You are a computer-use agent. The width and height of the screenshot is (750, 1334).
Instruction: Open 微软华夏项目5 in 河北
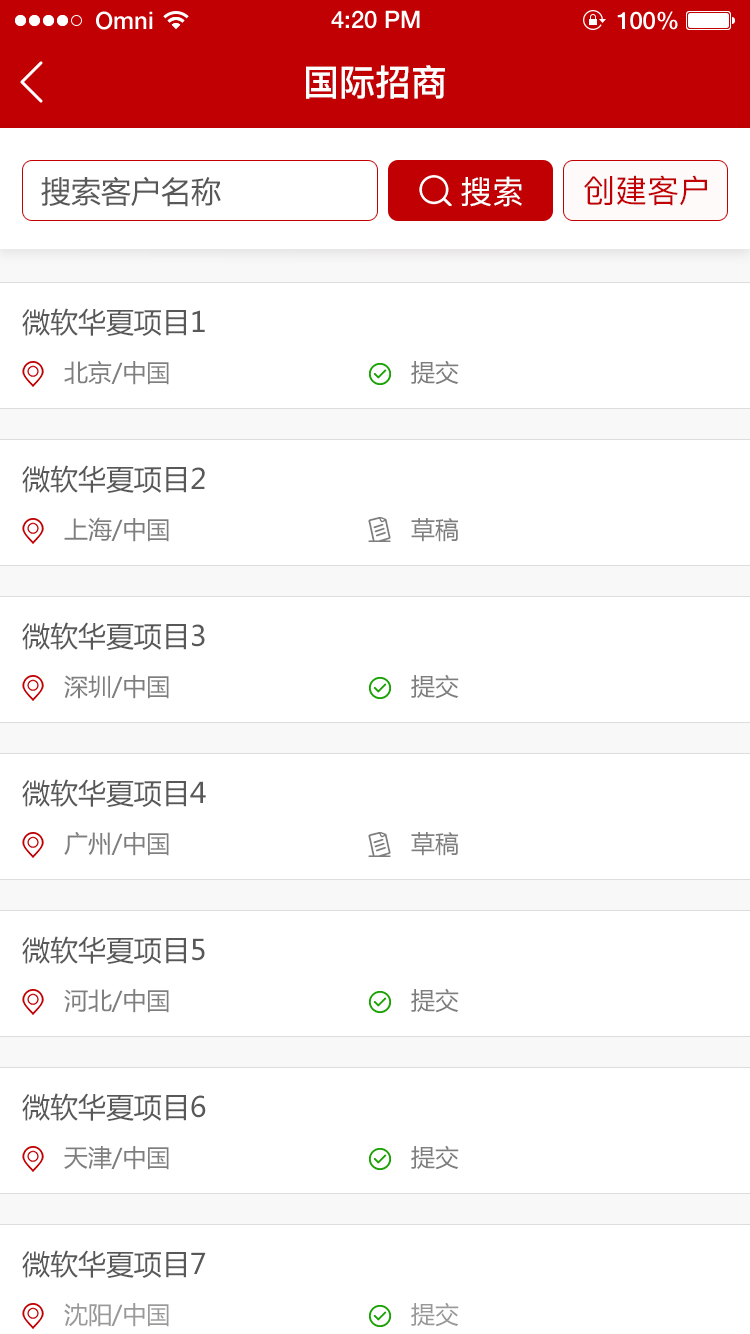[x=375, y=974]
